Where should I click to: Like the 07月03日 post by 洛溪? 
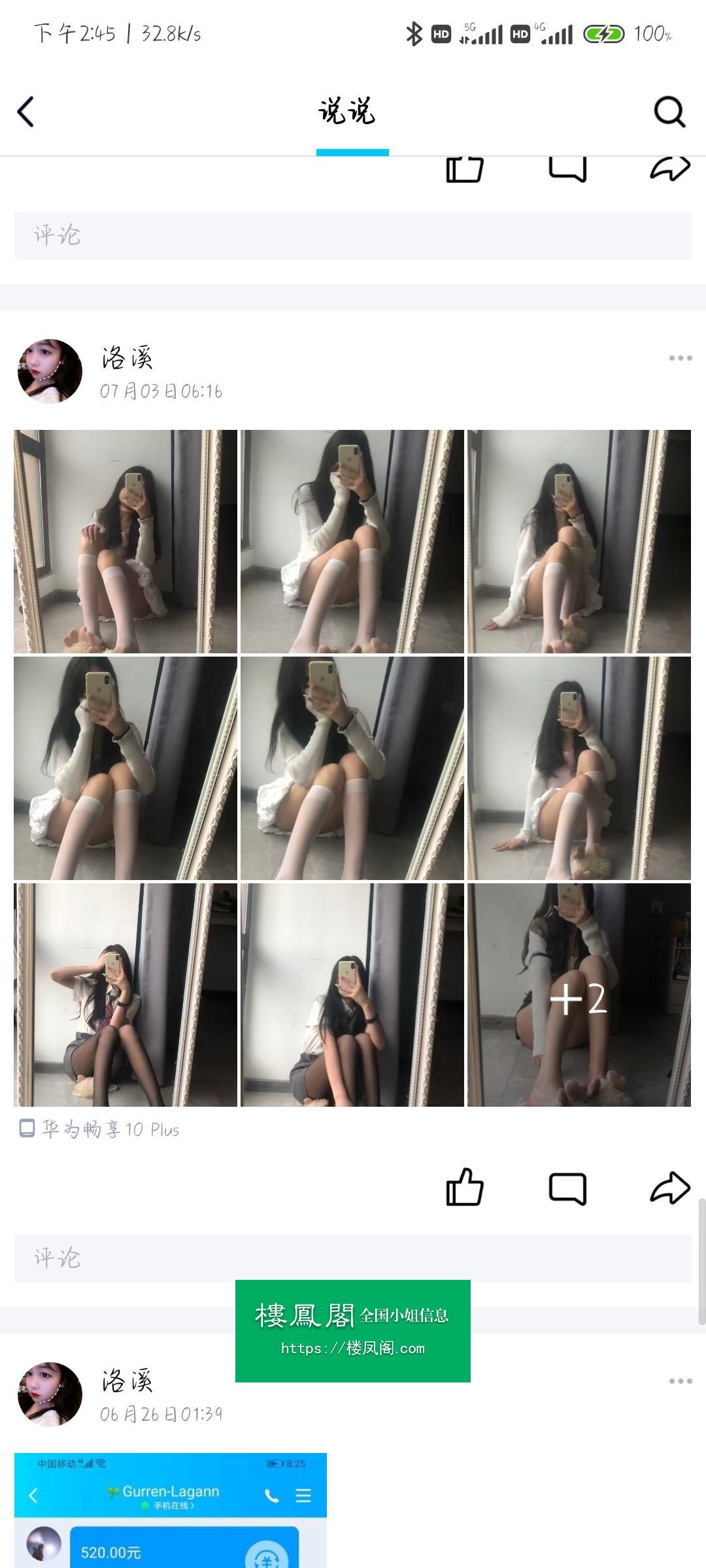click(x=464, y=1187)
